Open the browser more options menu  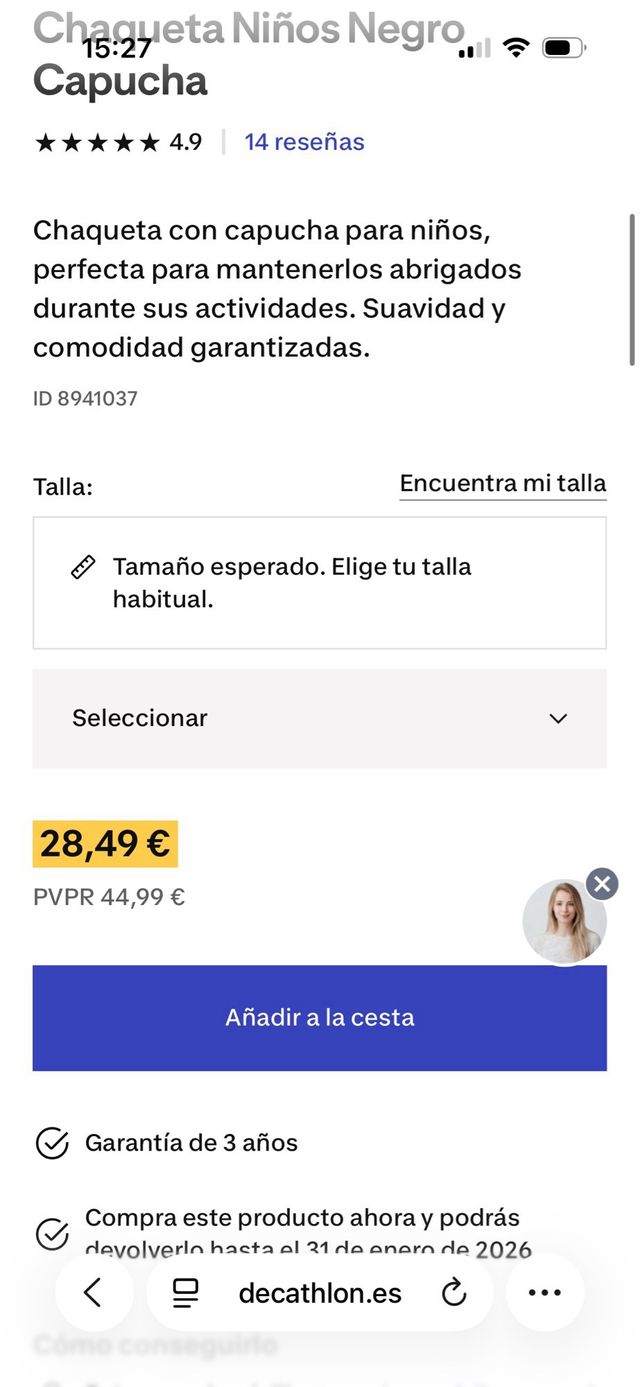click(x=544, y=1293)
